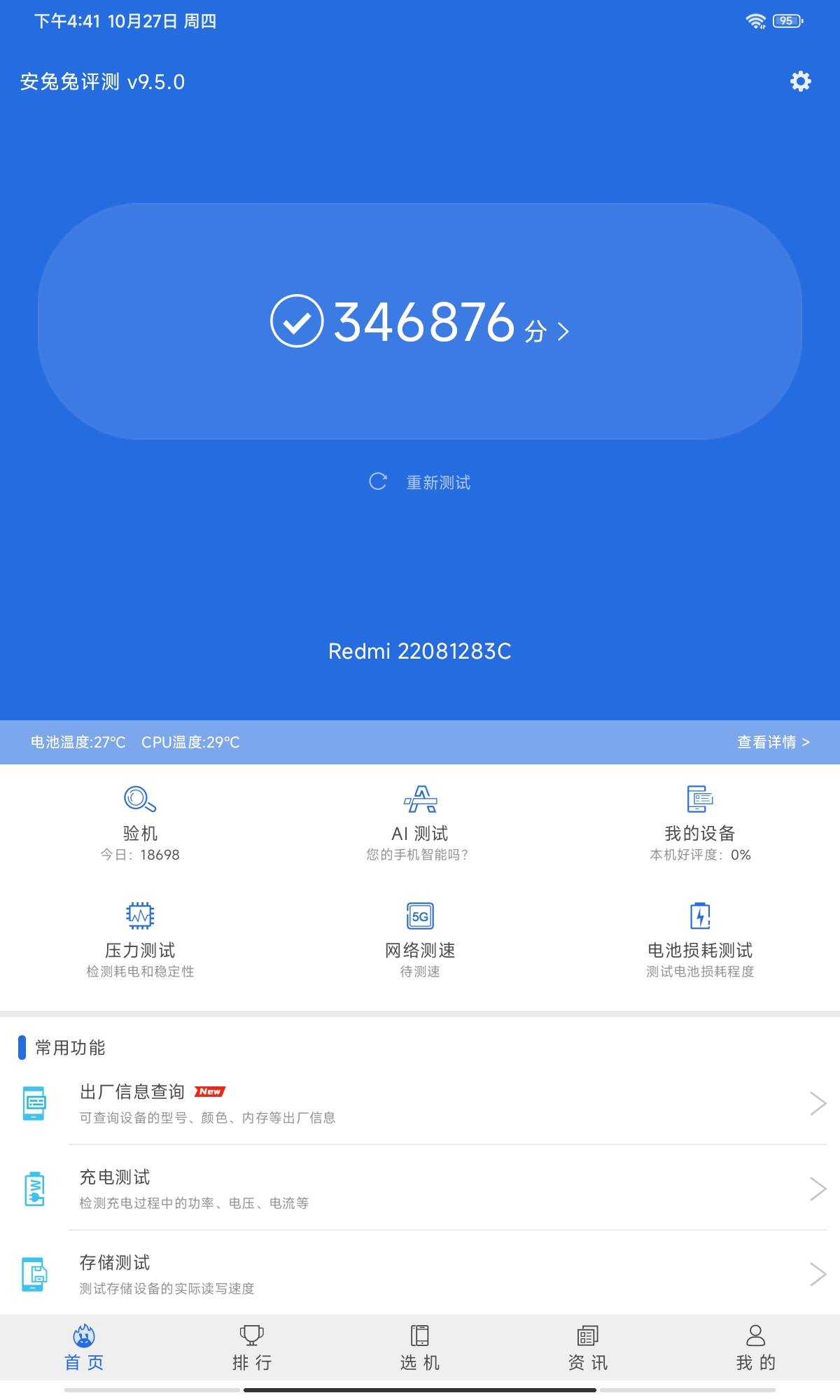Open the settings gear

(x=800, y=81)
